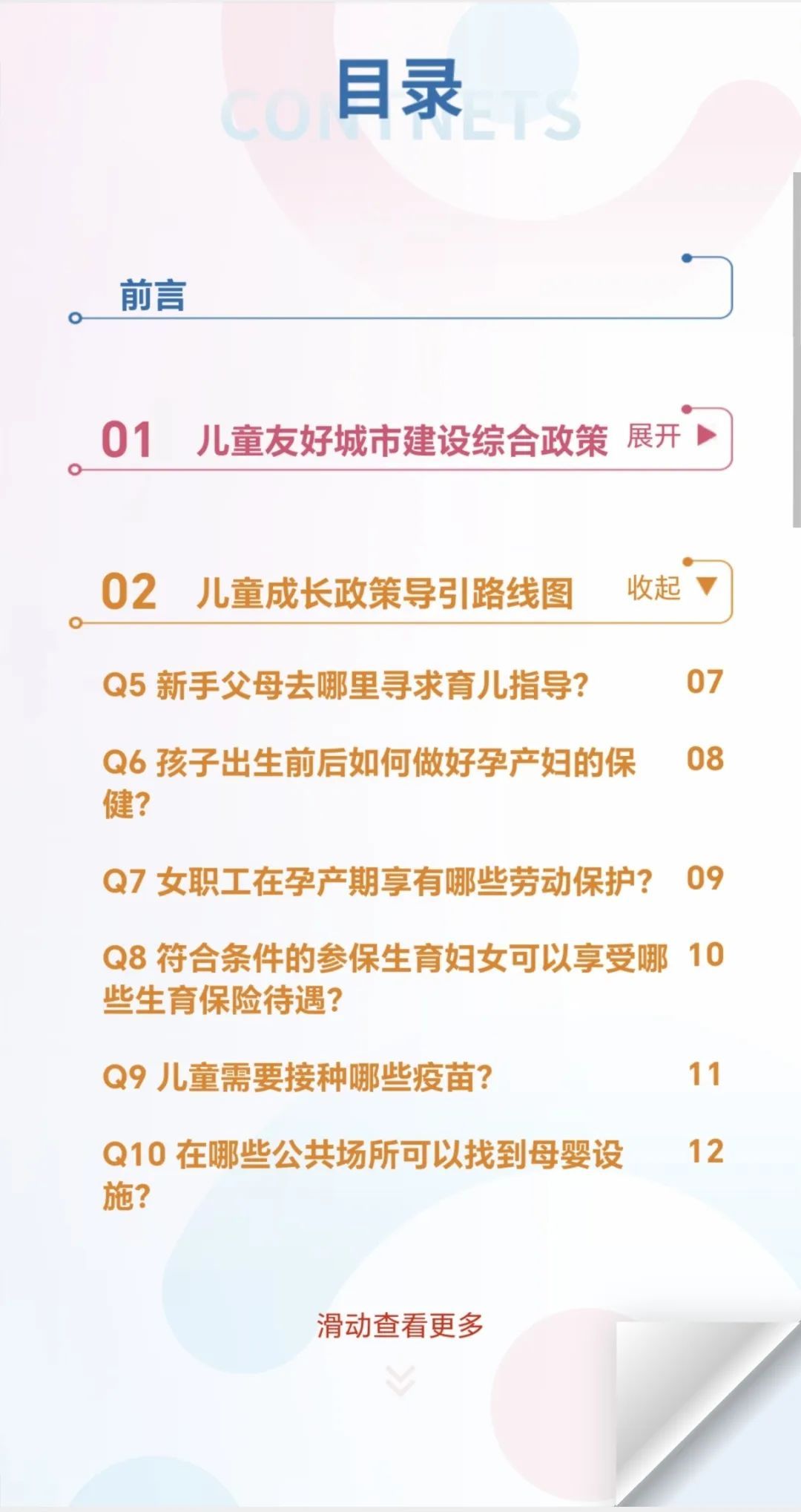Open Q7 女职工孕产期劳动保护
This screenshot has width=801, height=1512.
click(x=378, y=881)
